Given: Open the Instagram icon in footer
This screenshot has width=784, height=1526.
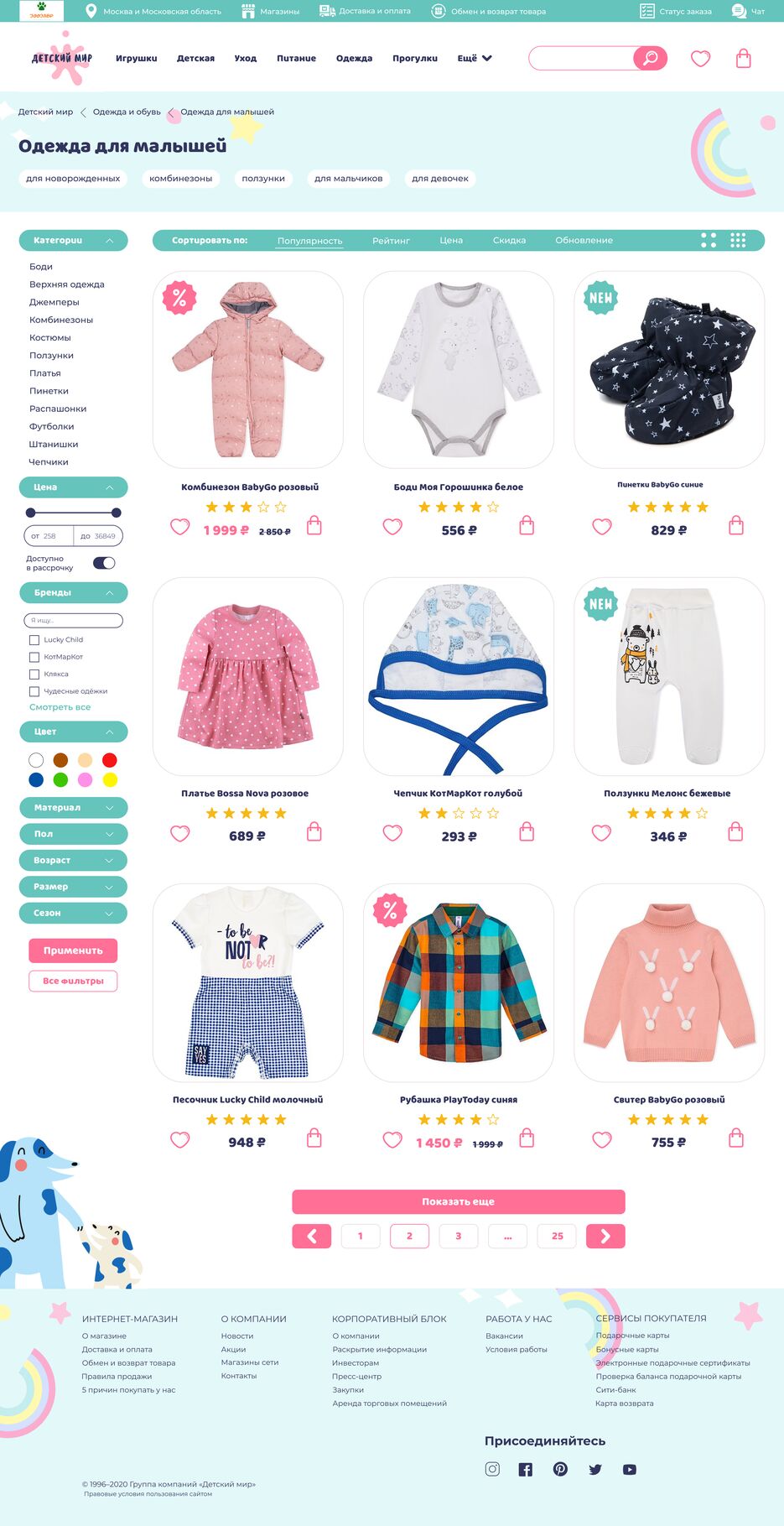Looking at the screenshot, I should (492, 1469).
